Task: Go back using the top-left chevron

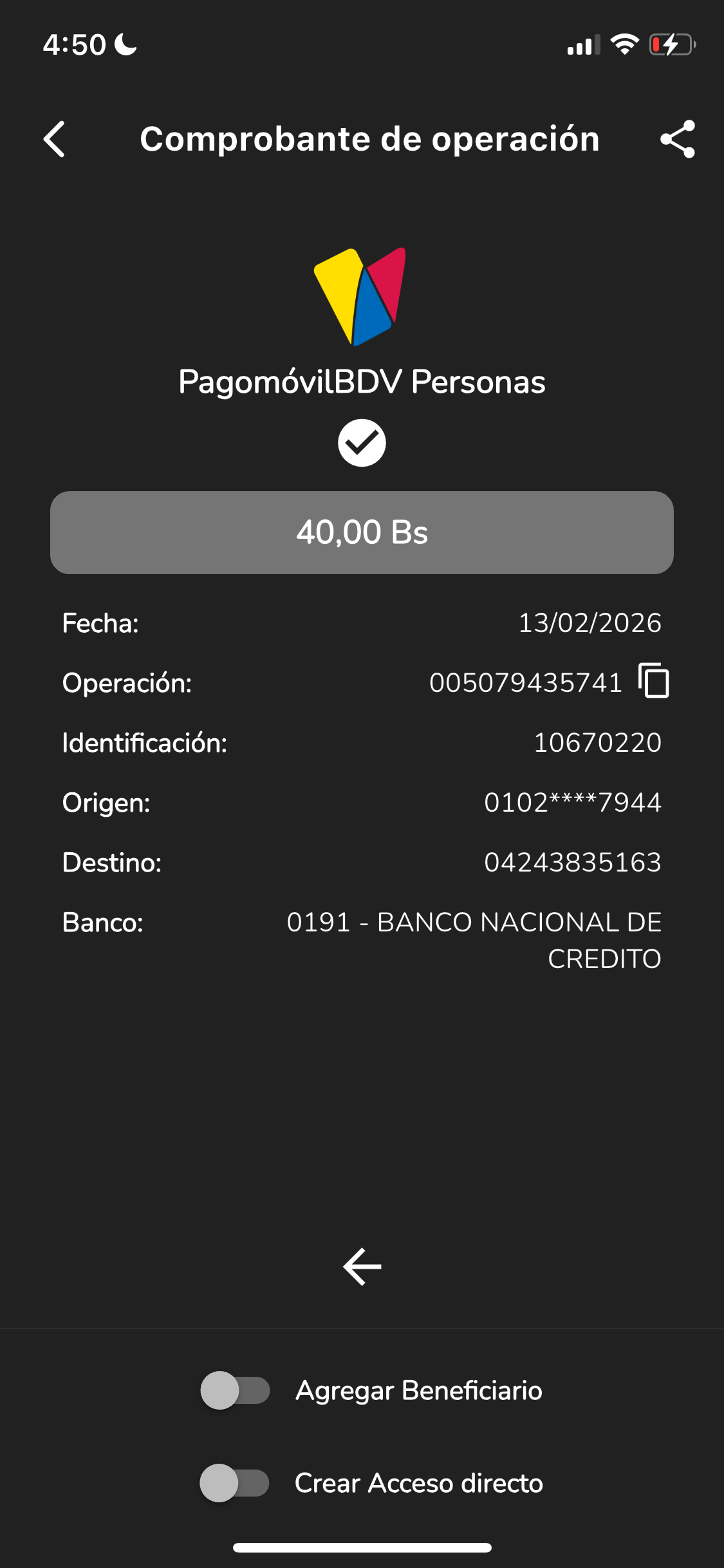Action: pos(55,139)
